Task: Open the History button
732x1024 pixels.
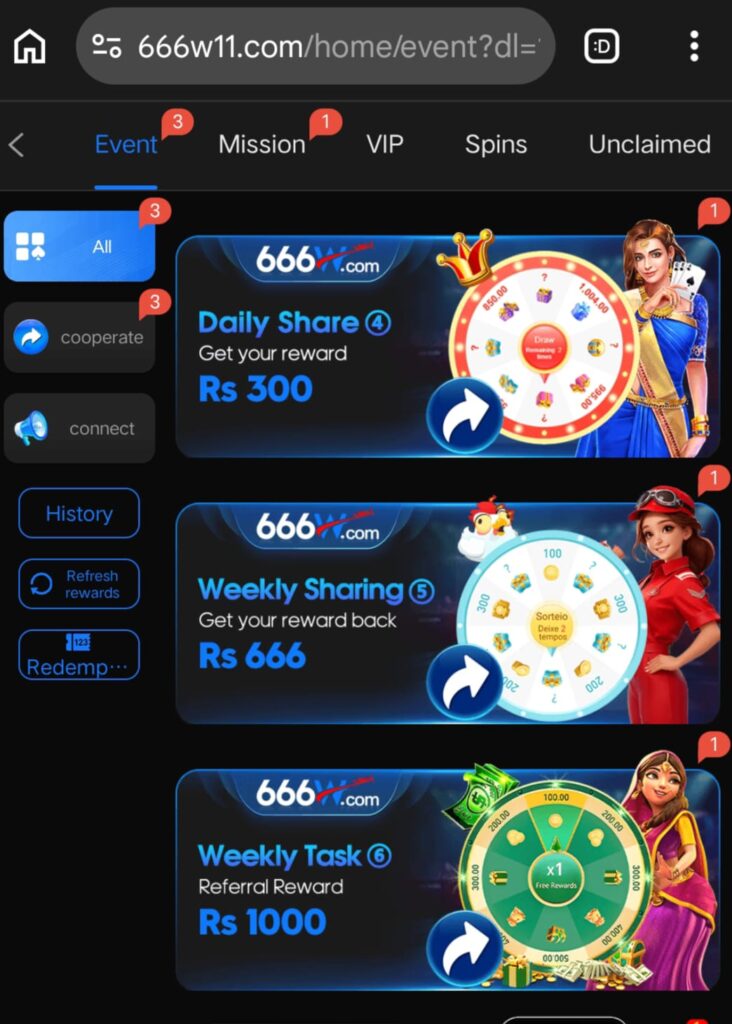Action: coord(79,514)
